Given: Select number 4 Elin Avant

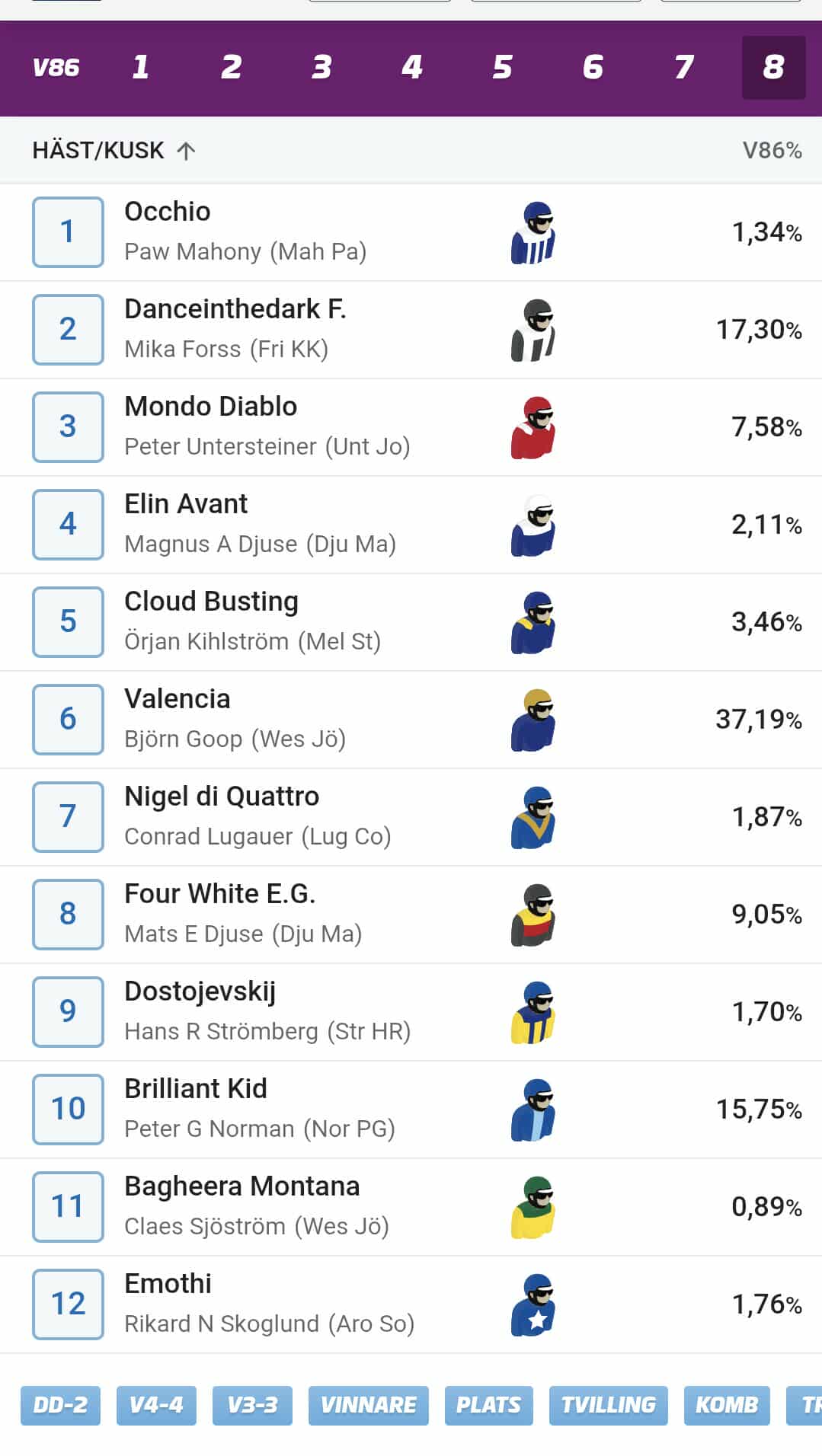Looking at the screenshot, I should tap(68, 525).
